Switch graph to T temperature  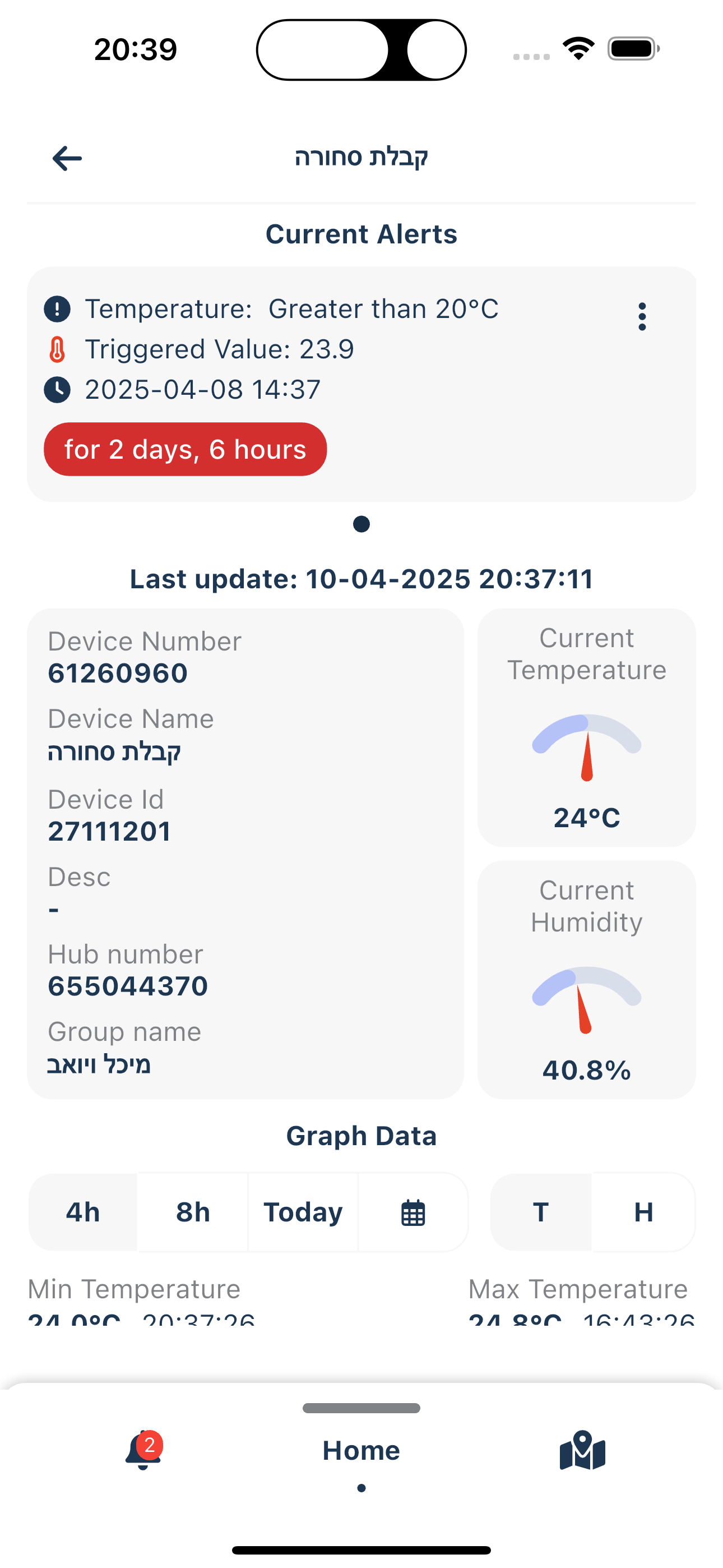[x=540, y=1212]
